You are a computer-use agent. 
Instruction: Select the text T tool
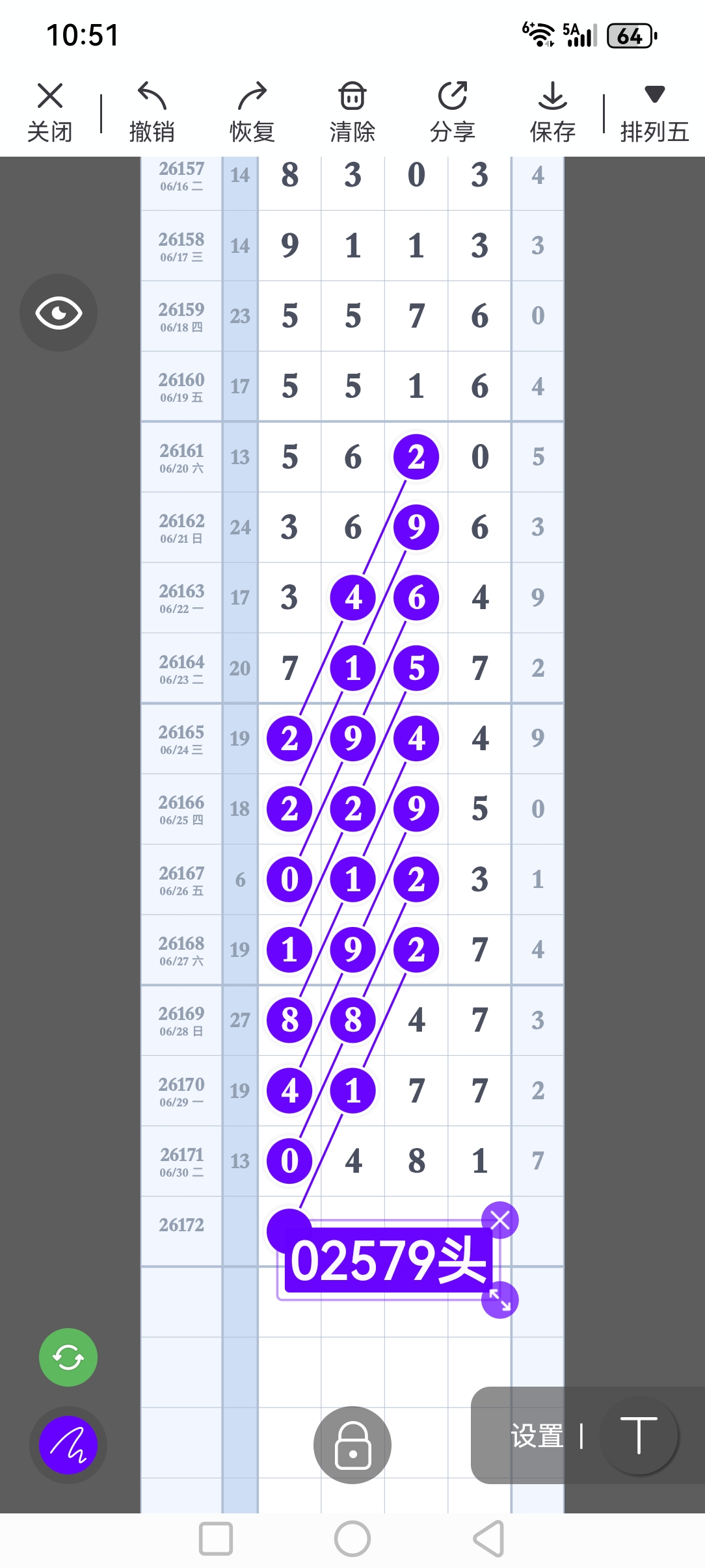click(x=639, y=1435)
